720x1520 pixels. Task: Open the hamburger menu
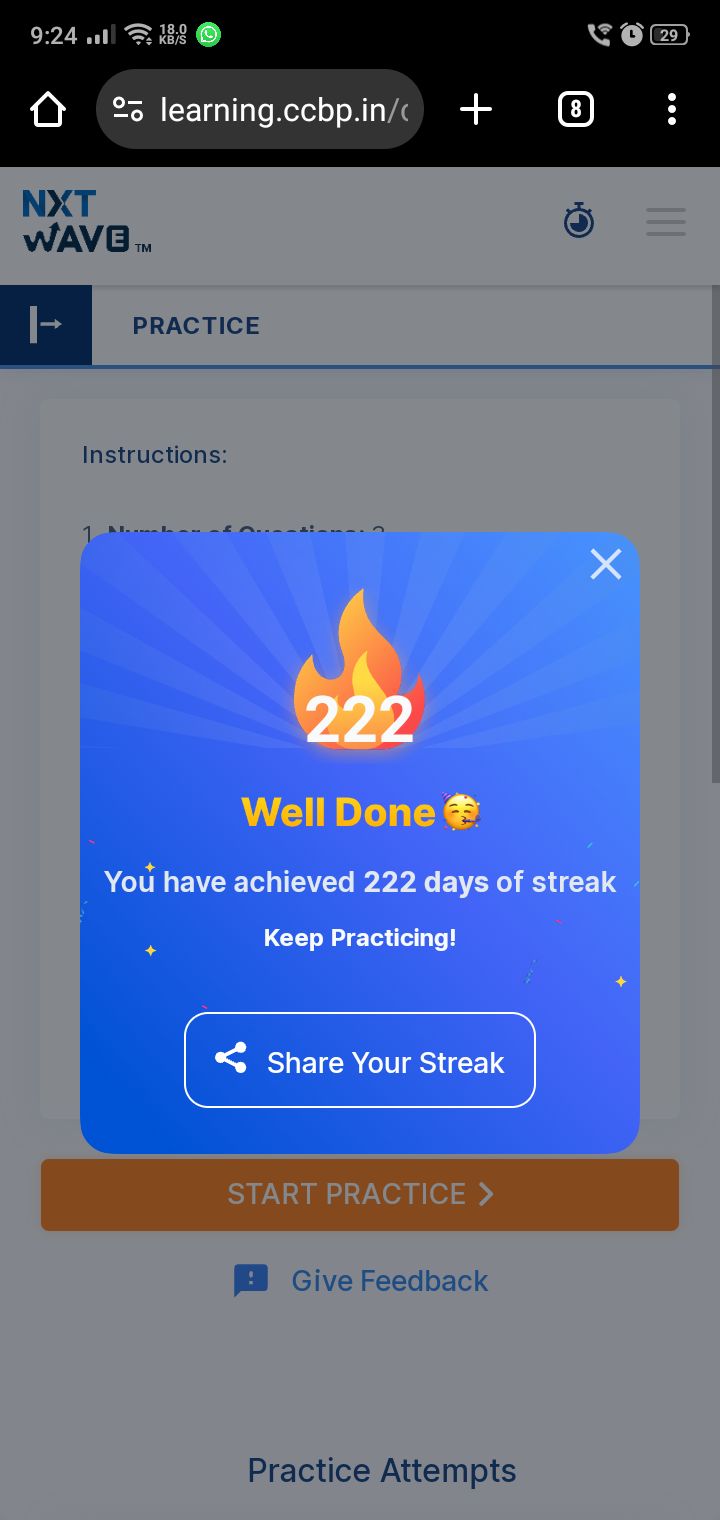pyautogui.click(x=666, y=221)
